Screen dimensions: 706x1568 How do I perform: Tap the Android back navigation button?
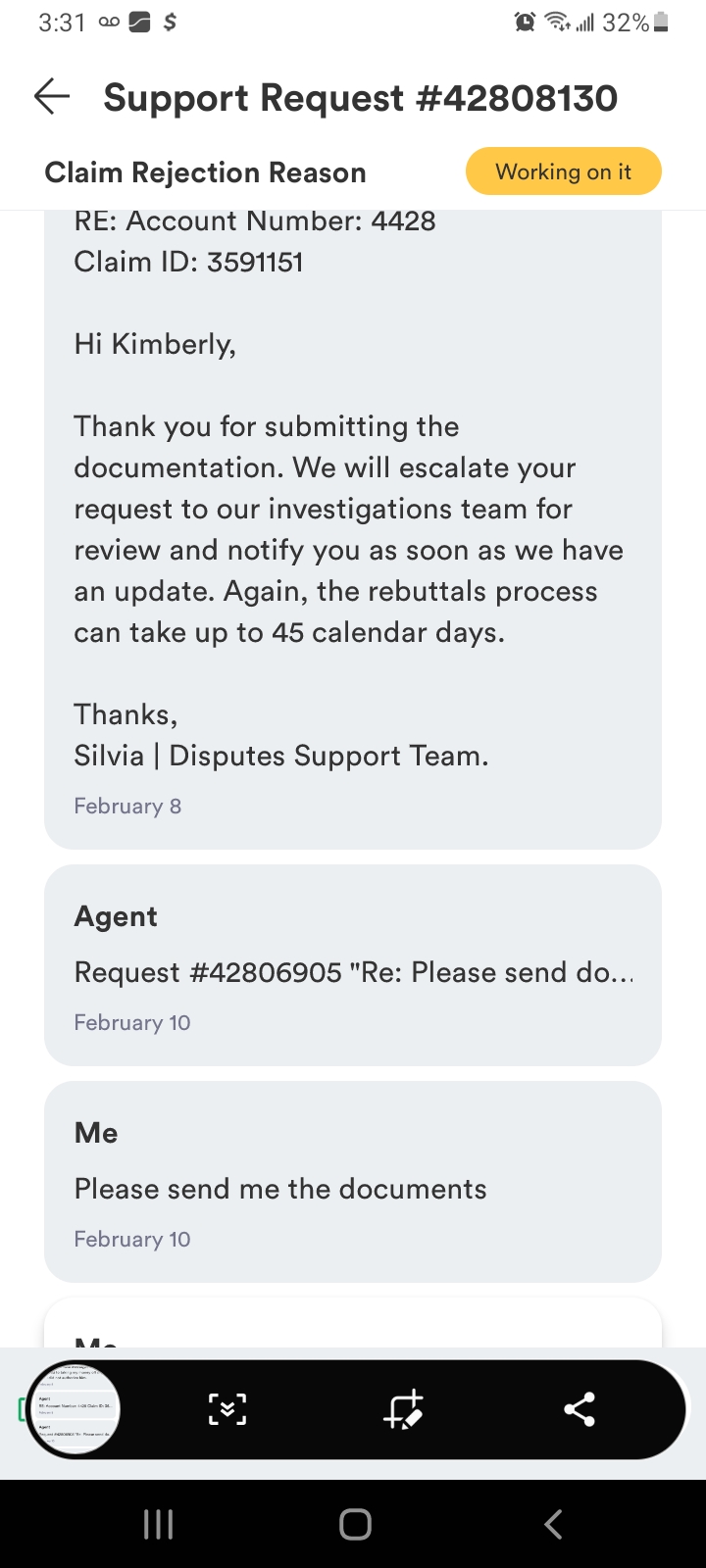pos(552,1523)
